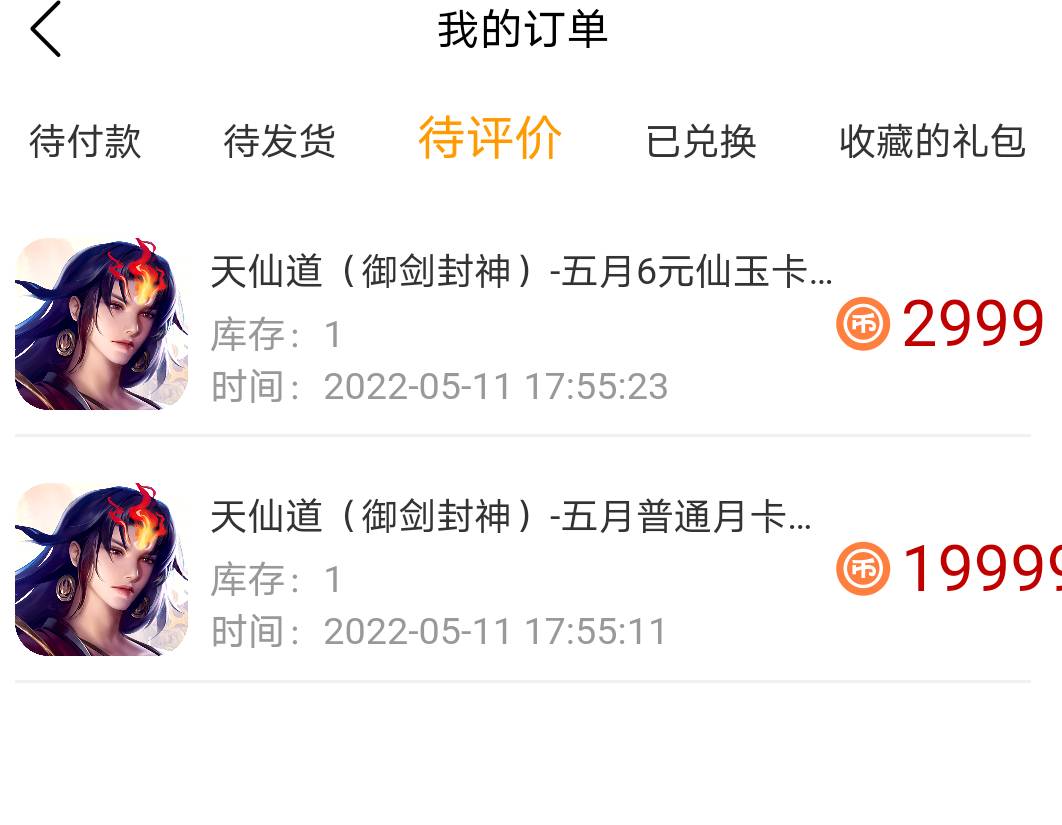Go back from My Orders page

tap(46, 30)
